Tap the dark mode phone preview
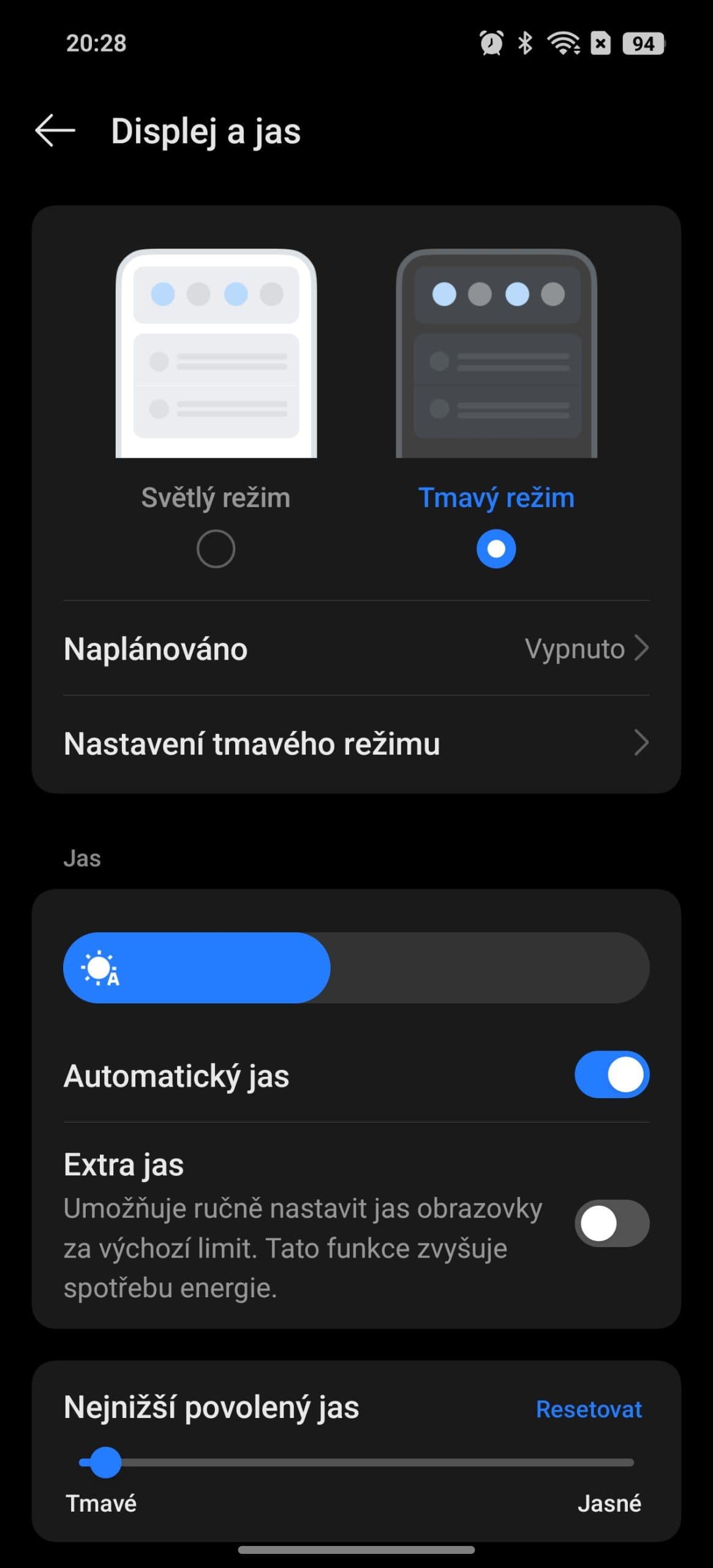Image resolution: width=713 pixels, height=1568 pixels. pyautogui.click(x=497, y=353)
